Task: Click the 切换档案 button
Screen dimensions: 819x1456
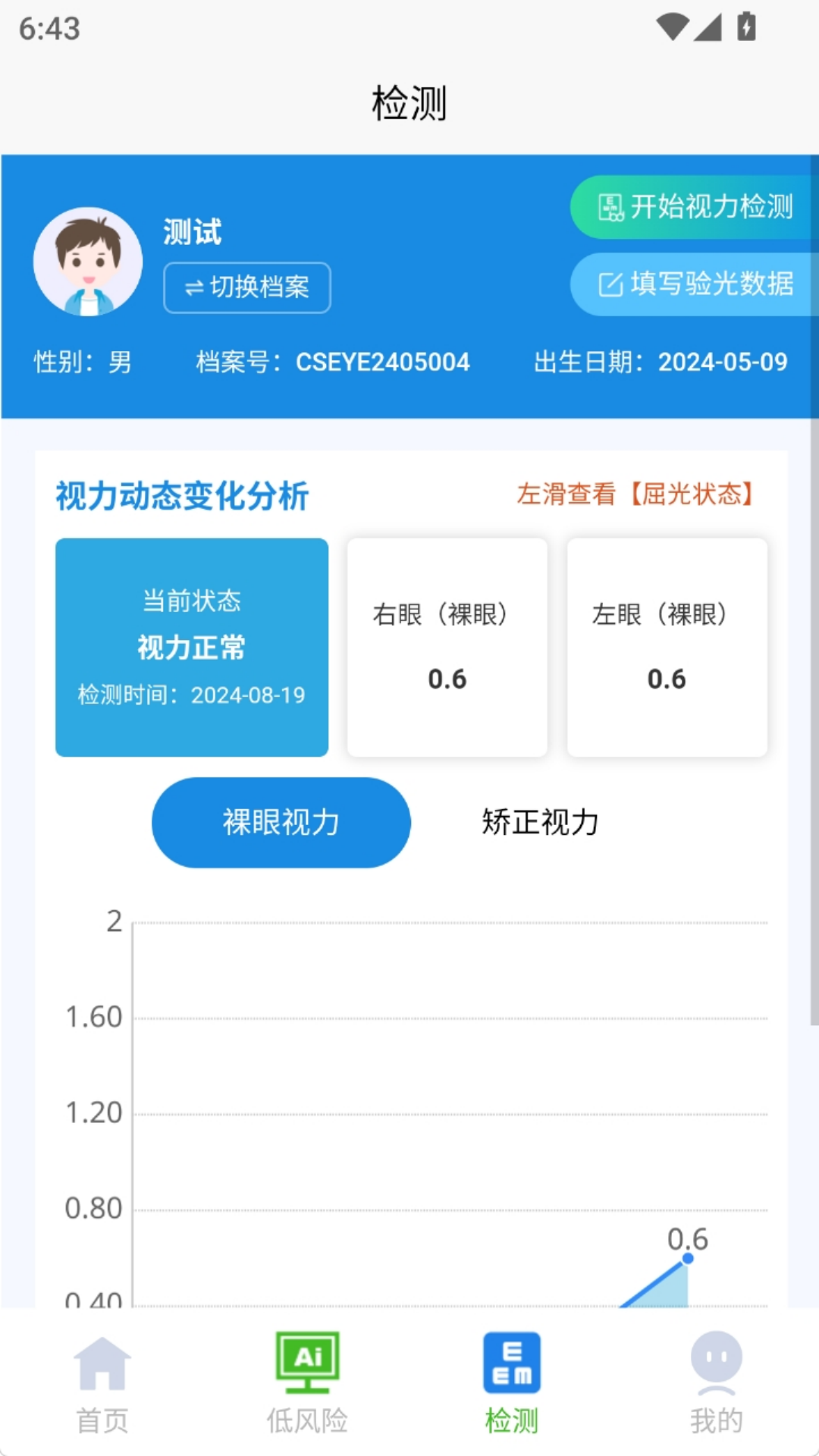Action: pyautogui.click(x=246, y=287)
